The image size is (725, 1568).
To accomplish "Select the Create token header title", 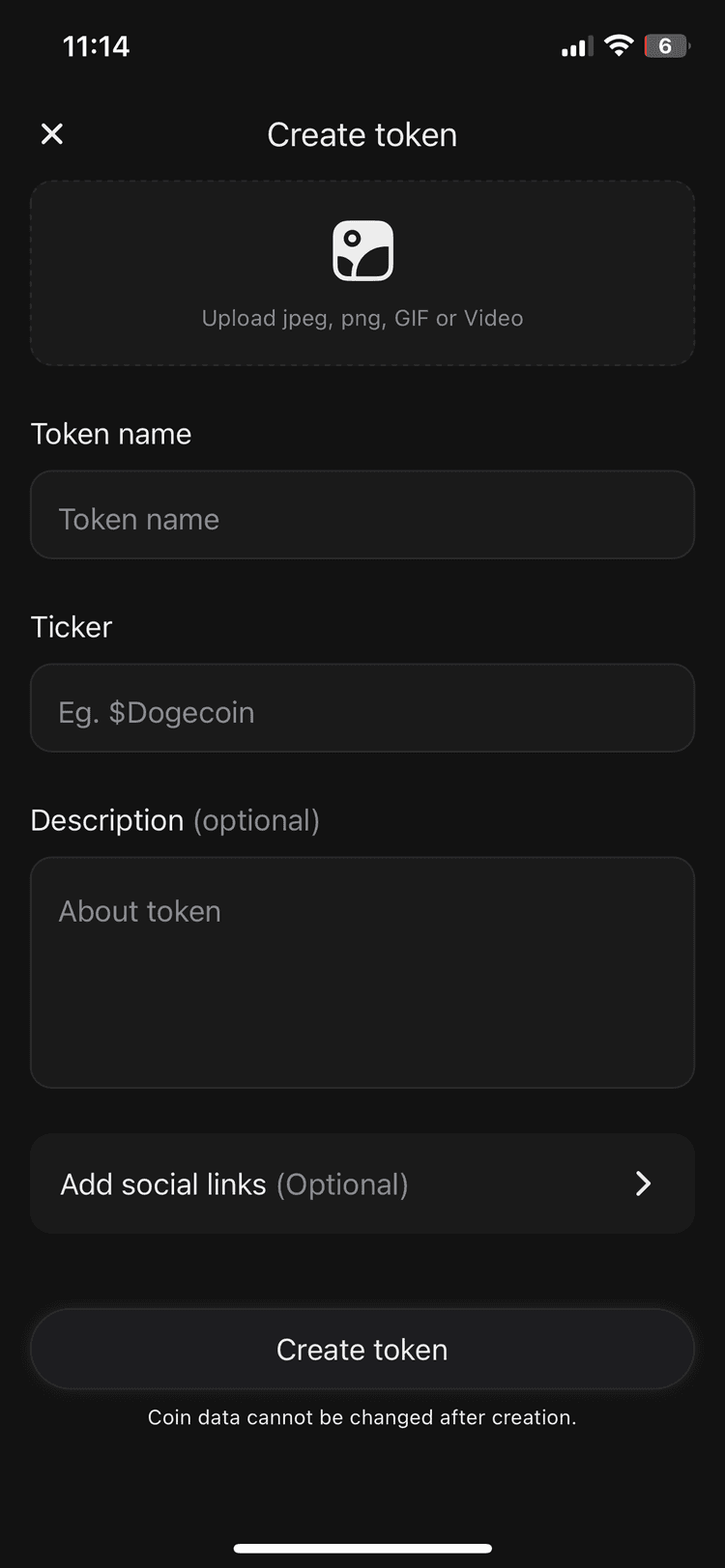I will point(362,134).
